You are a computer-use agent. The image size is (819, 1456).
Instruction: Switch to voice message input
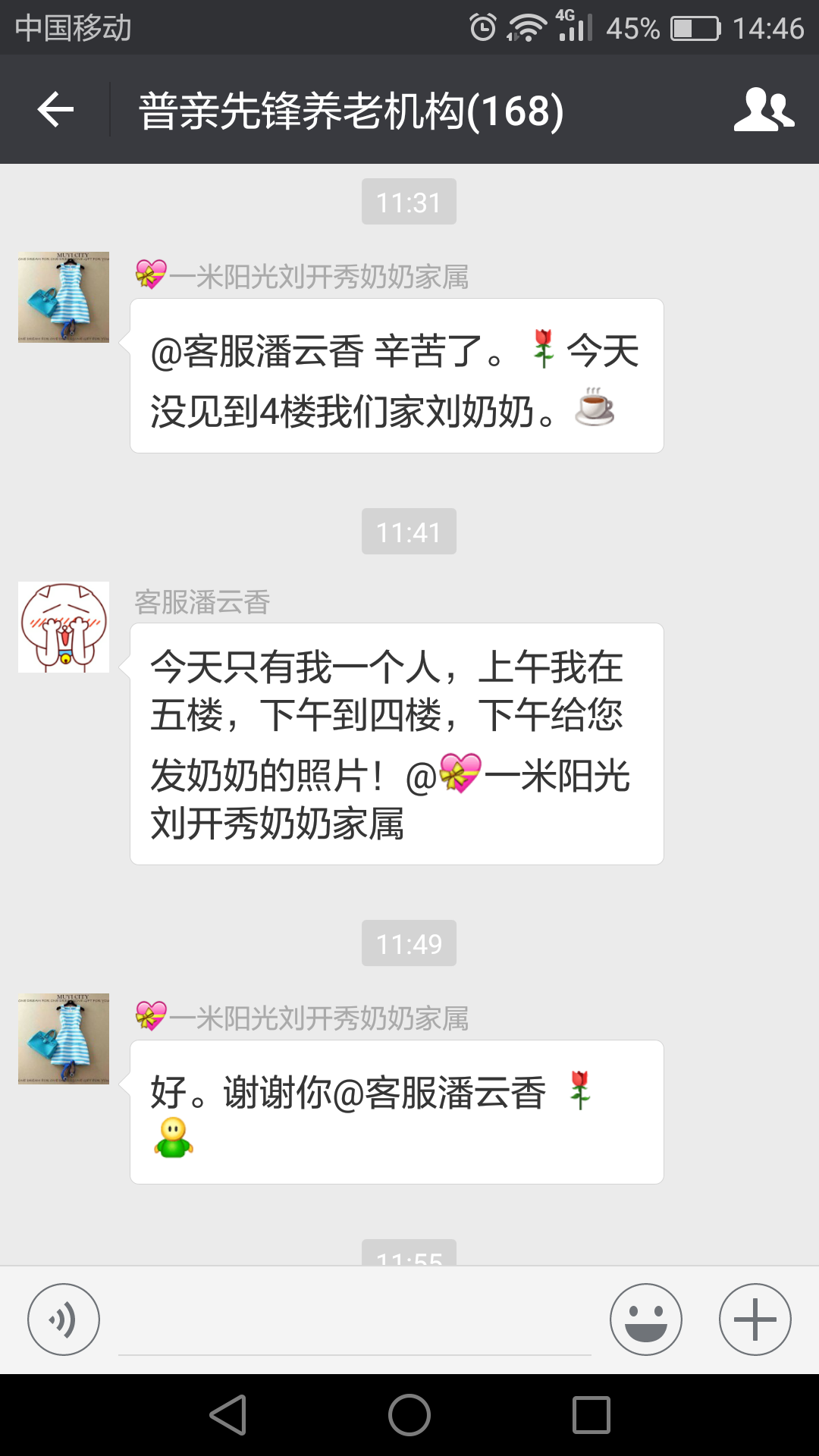64,1319
